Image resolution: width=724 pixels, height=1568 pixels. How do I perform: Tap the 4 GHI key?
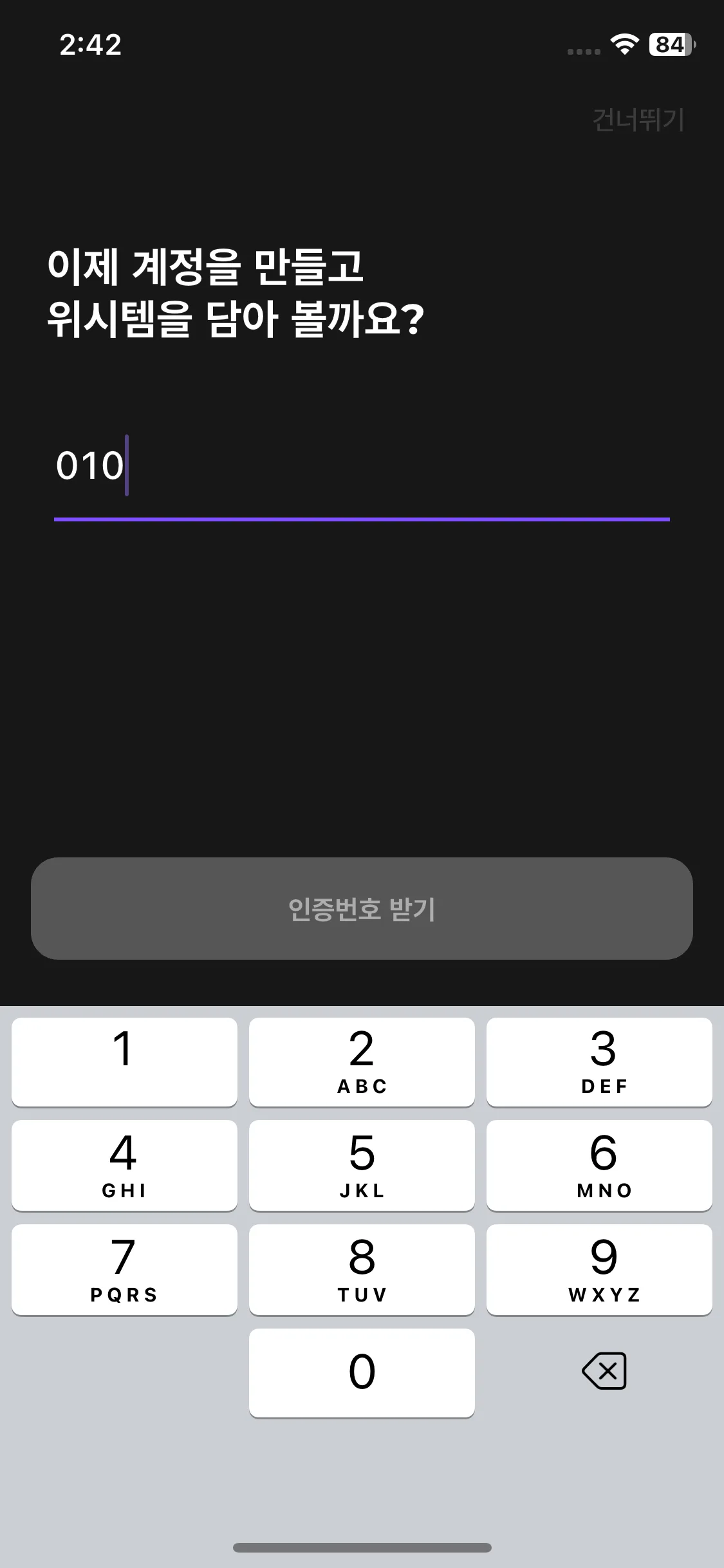(124, 1166)
